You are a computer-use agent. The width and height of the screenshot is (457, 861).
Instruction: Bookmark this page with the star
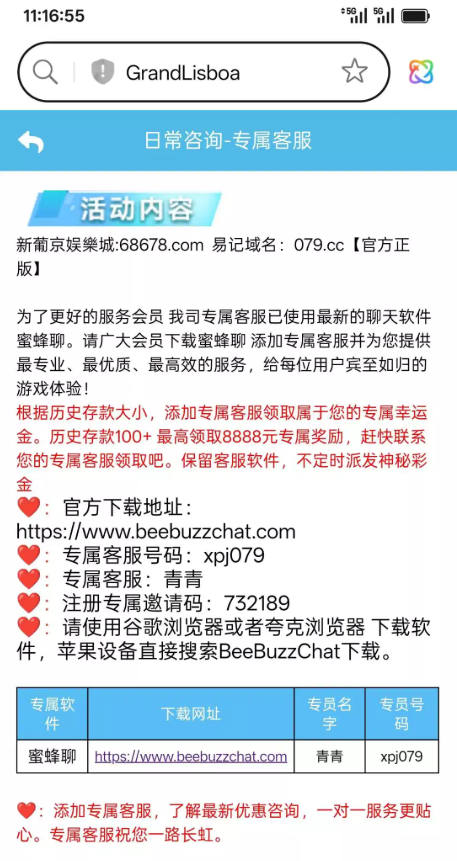click(x=354, y=72)
